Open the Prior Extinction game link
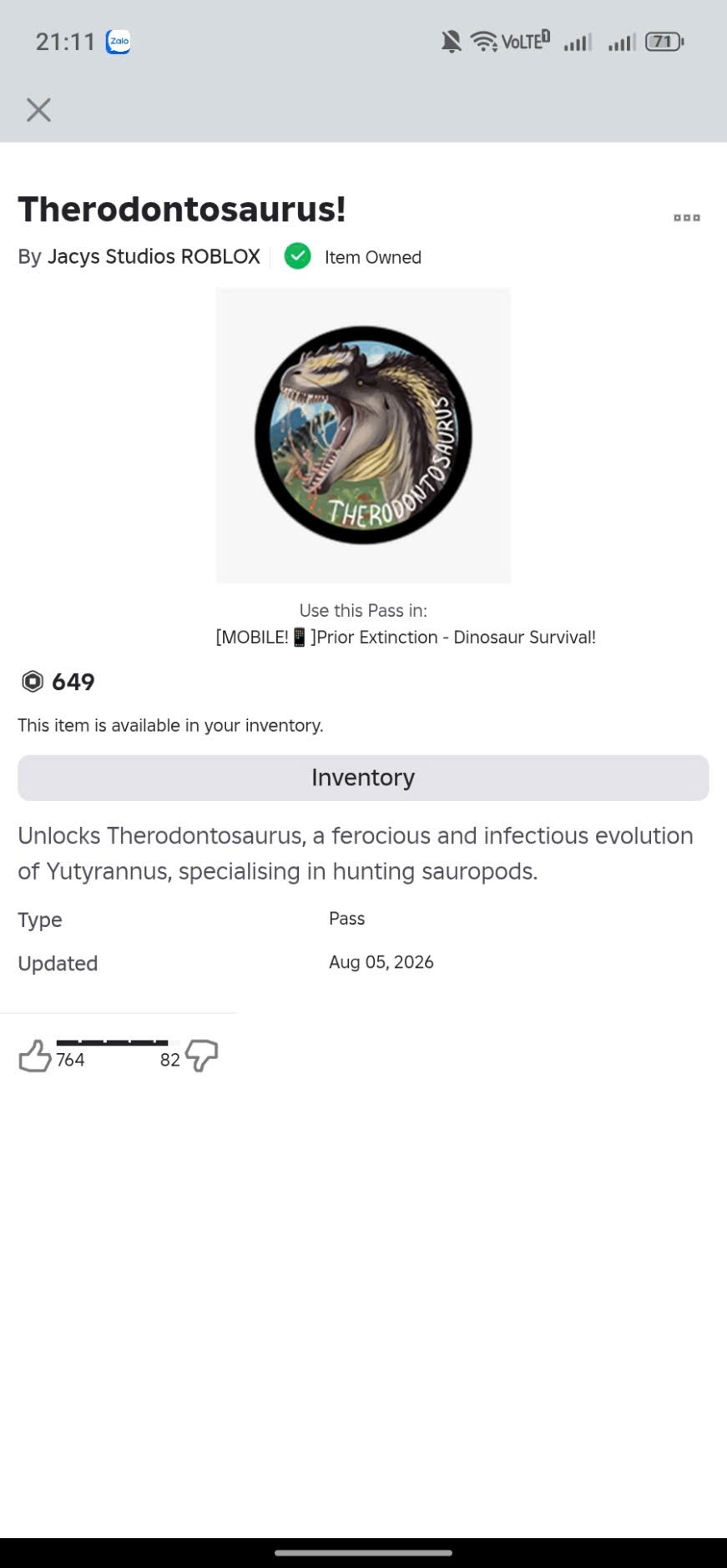 406,638
